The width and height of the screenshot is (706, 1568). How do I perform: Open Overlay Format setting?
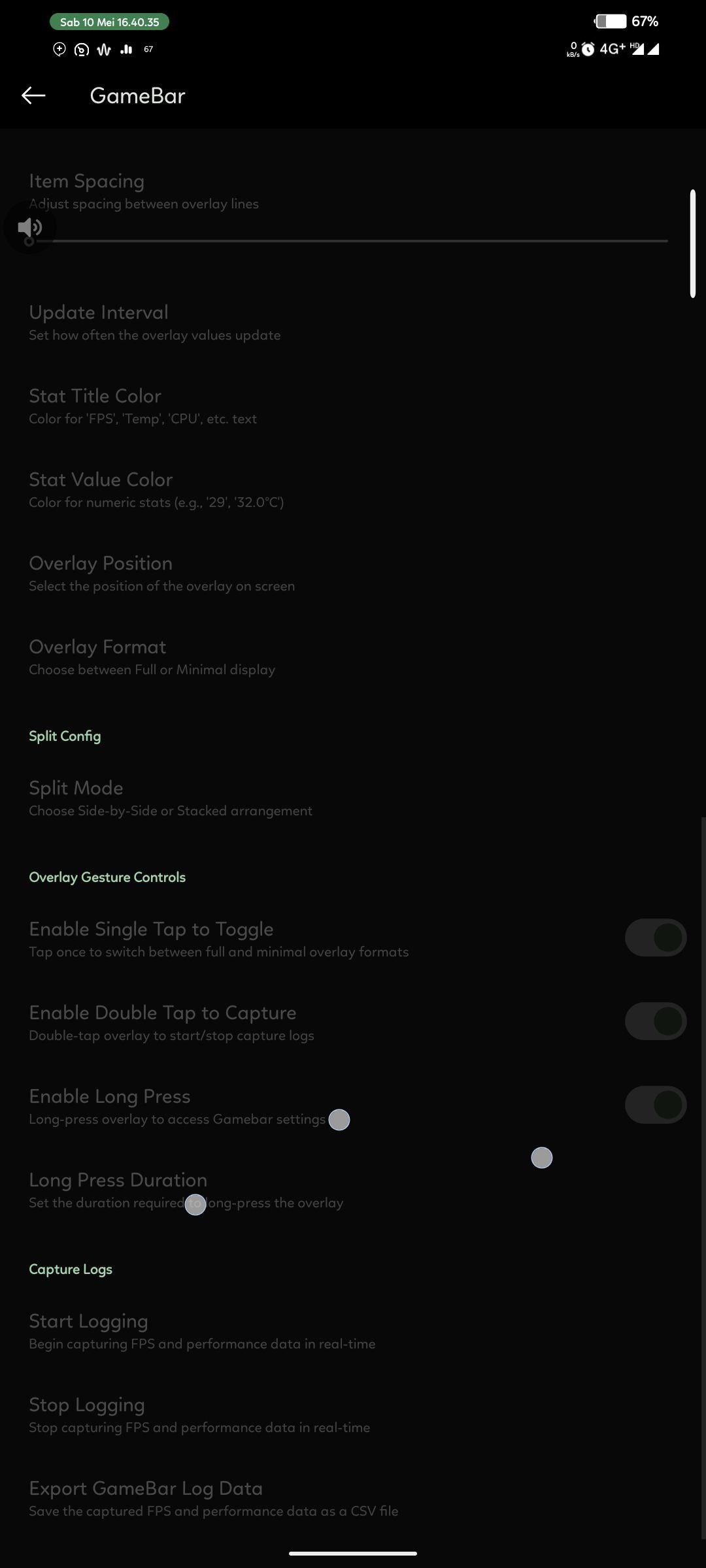coord(353,657)
